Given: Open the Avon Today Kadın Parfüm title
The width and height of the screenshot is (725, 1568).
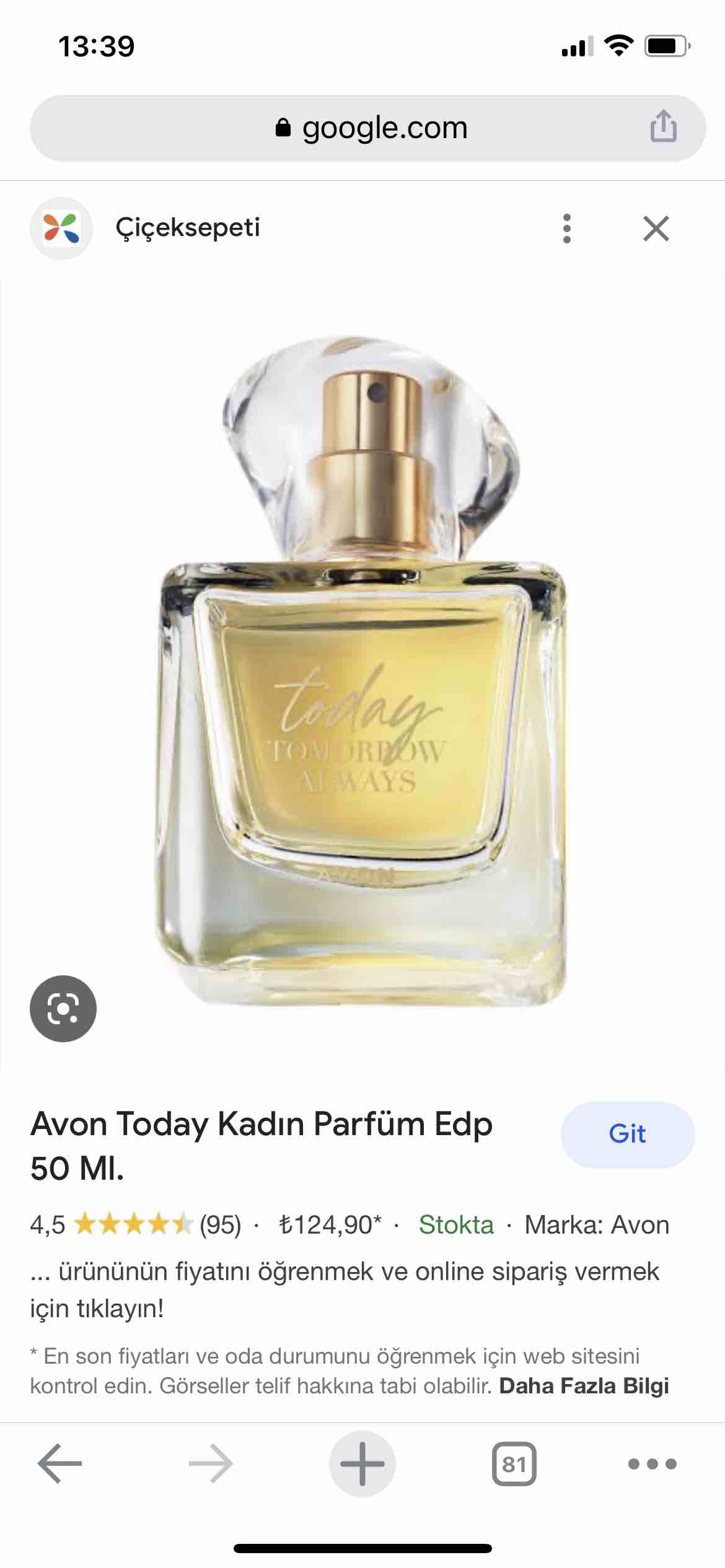Looking at the screenshot, I should (261, 1146).
